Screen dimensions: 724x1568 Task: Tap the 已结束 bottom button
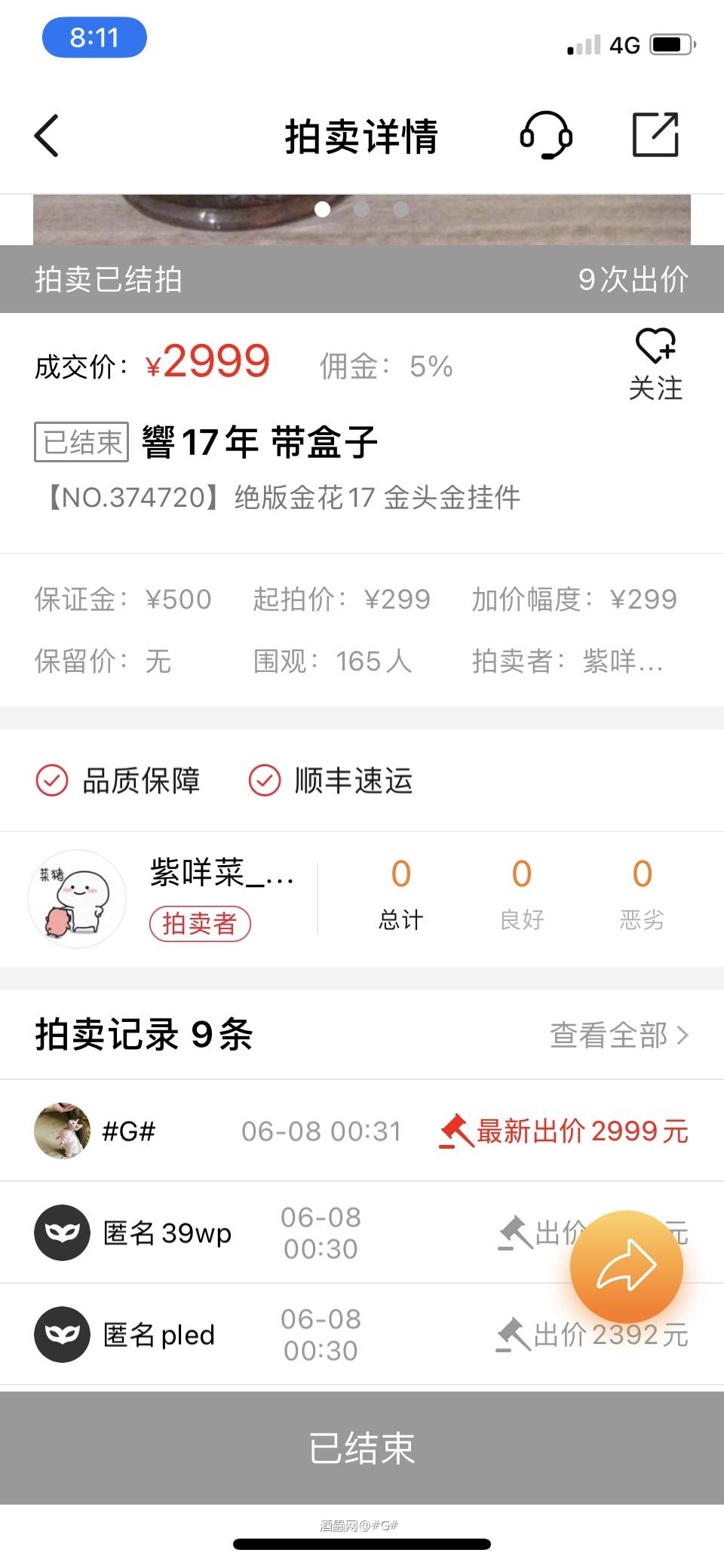click(362, 1447)
